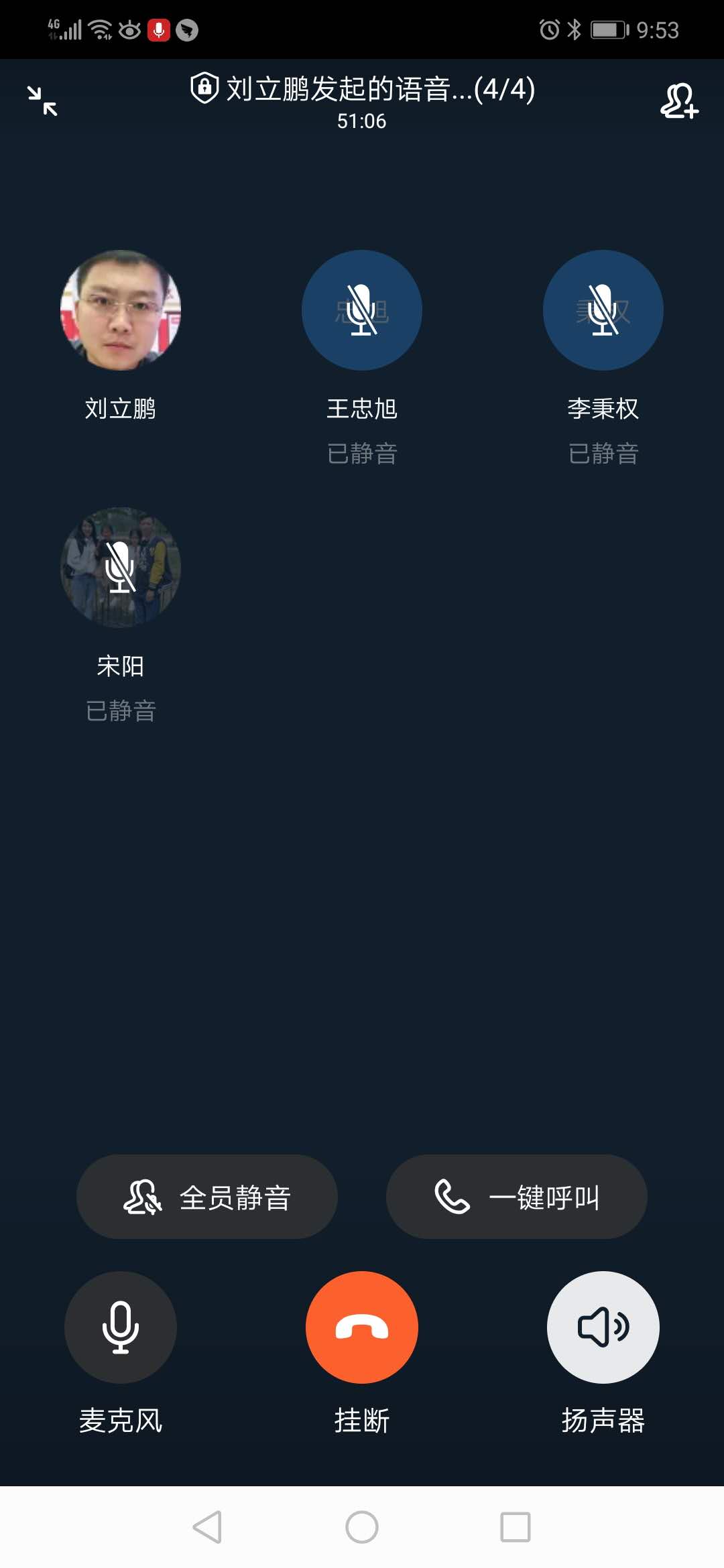Select participant 王忠旭

pos(362,310)
